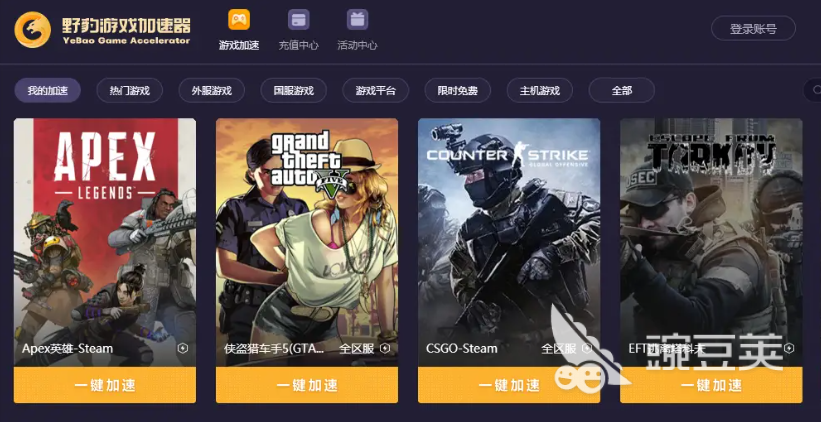Open the Apex Legends game card
Image resolution: width=821 pixels, height=422 pixels.
105,230
